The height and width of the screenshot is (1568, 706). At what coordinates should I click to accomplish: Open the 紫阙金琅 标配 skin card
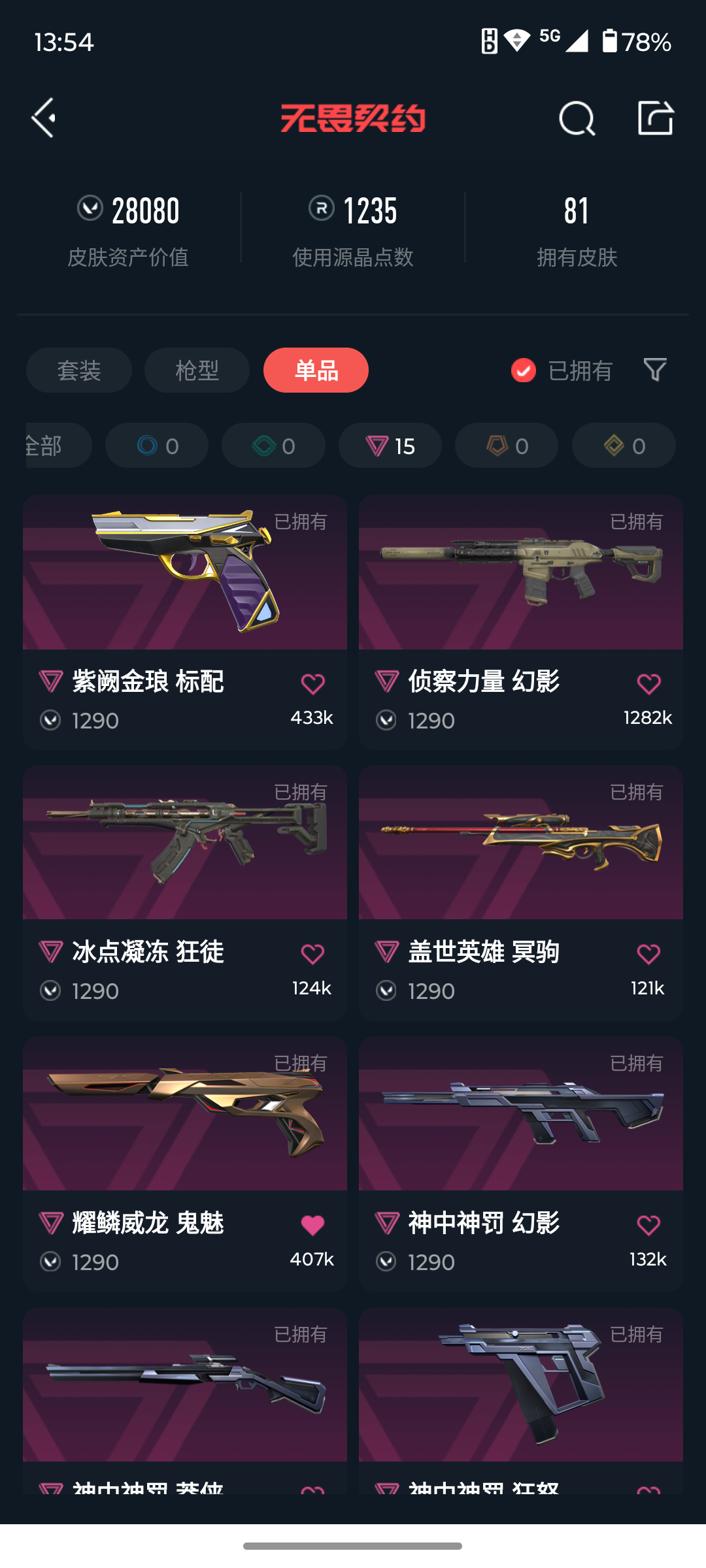pos(185,622)
